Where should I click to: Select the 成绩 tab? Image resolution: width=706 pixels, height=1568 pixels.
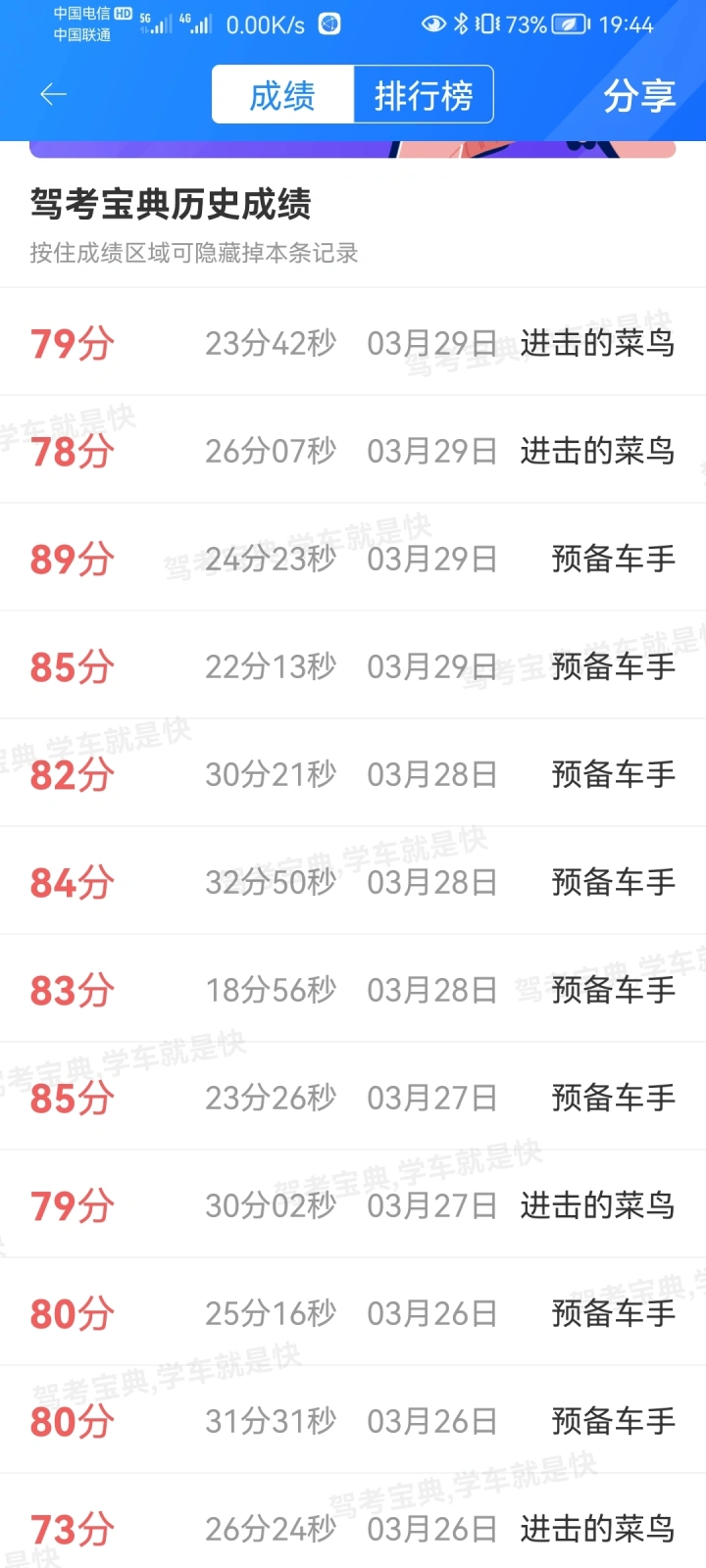282,95
